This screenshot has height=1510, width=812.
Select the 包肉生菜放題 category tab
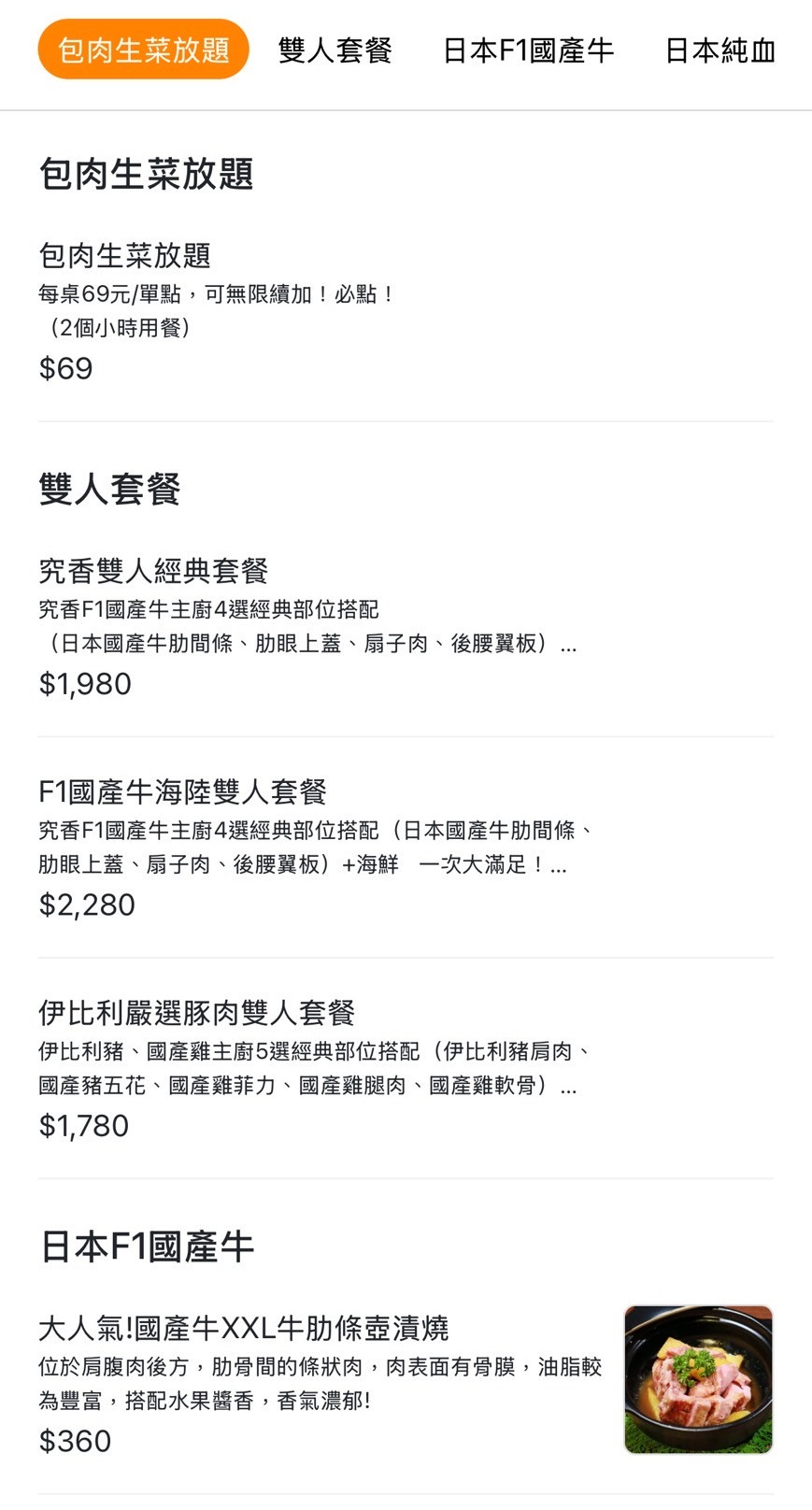coord(143,50)
